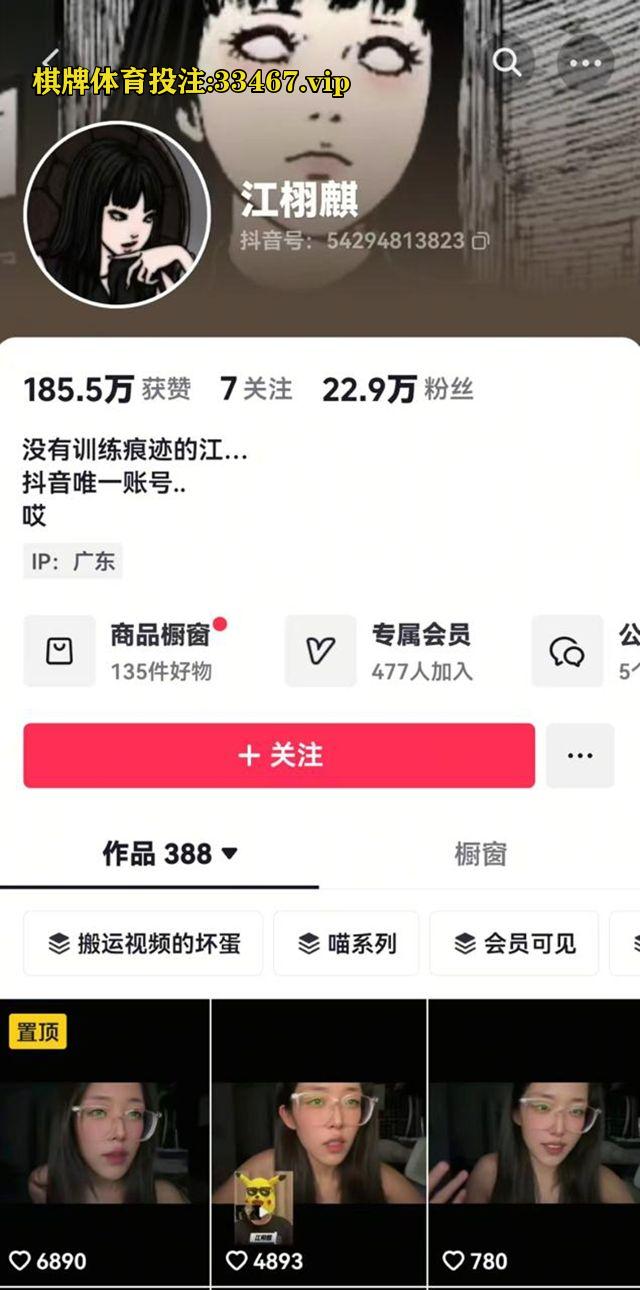This screenshot has height=1290, width=640.
Task: Open the 22.9万 粉丝 followers list
Action: point(397,389)
